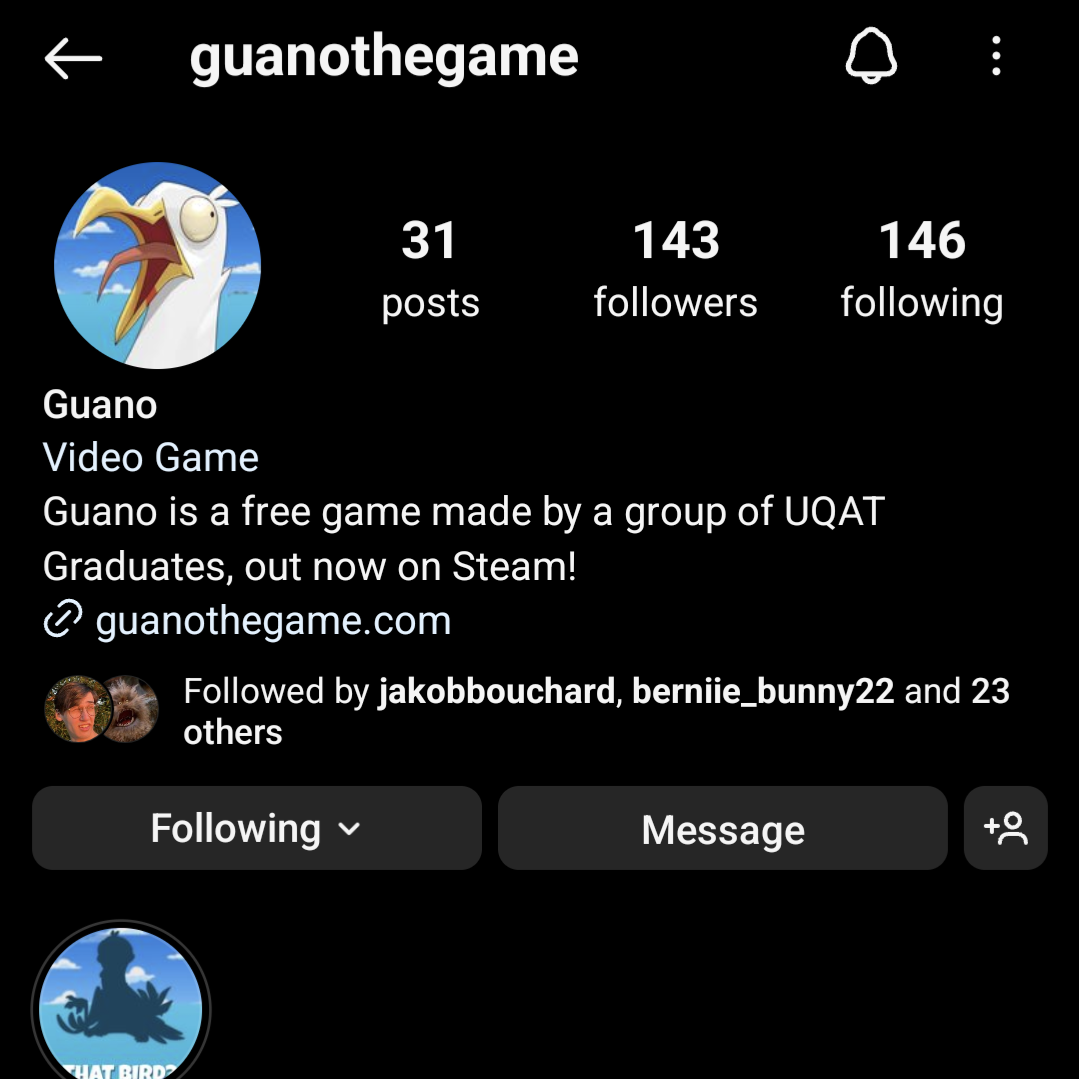The width and height of the screenshot is (1079, 1079).
Task: Expand the Following dropdown button
Action: pyautogui.click(x=256, y=828)
